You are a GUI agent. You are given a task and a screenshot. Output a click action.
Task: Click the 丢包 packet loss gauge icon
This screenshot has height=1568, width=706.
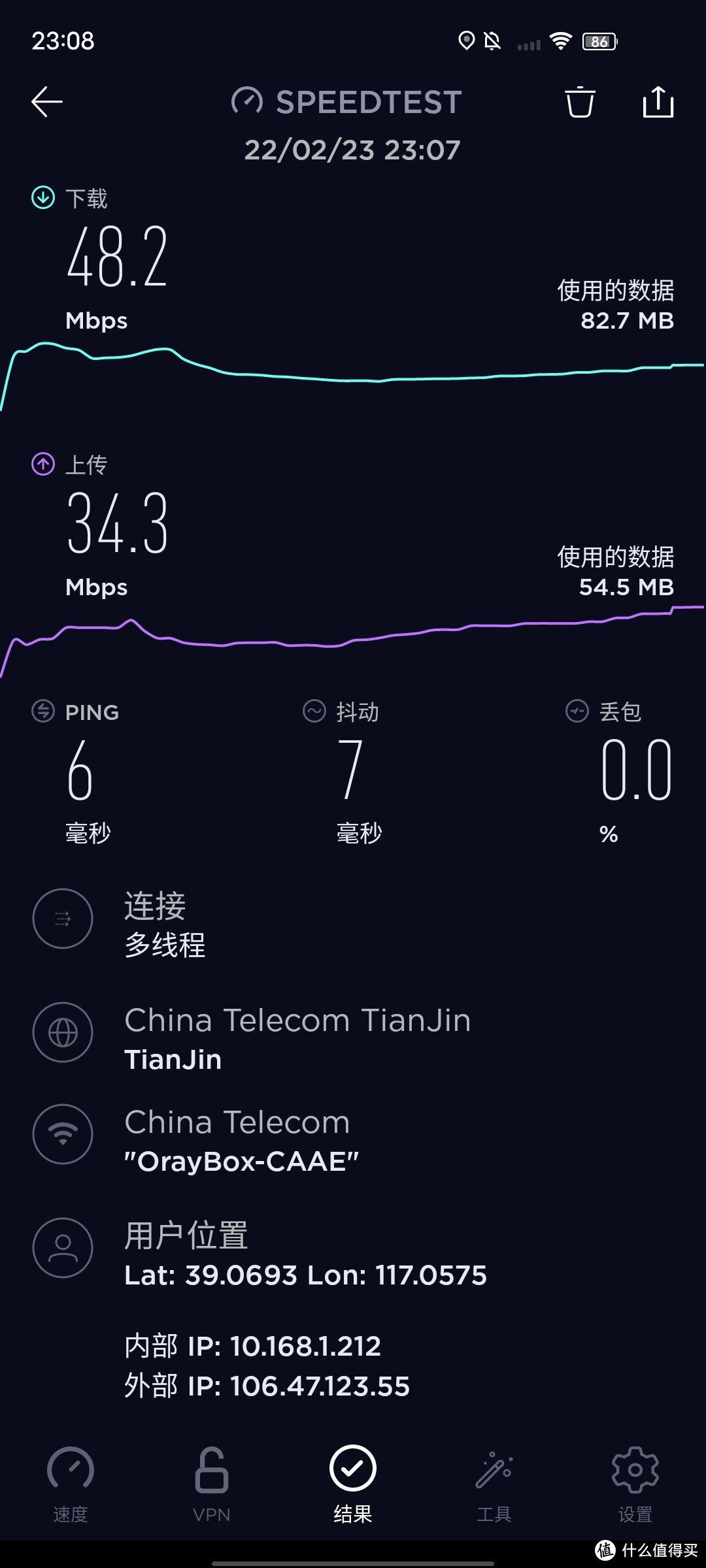pos(576,711)
